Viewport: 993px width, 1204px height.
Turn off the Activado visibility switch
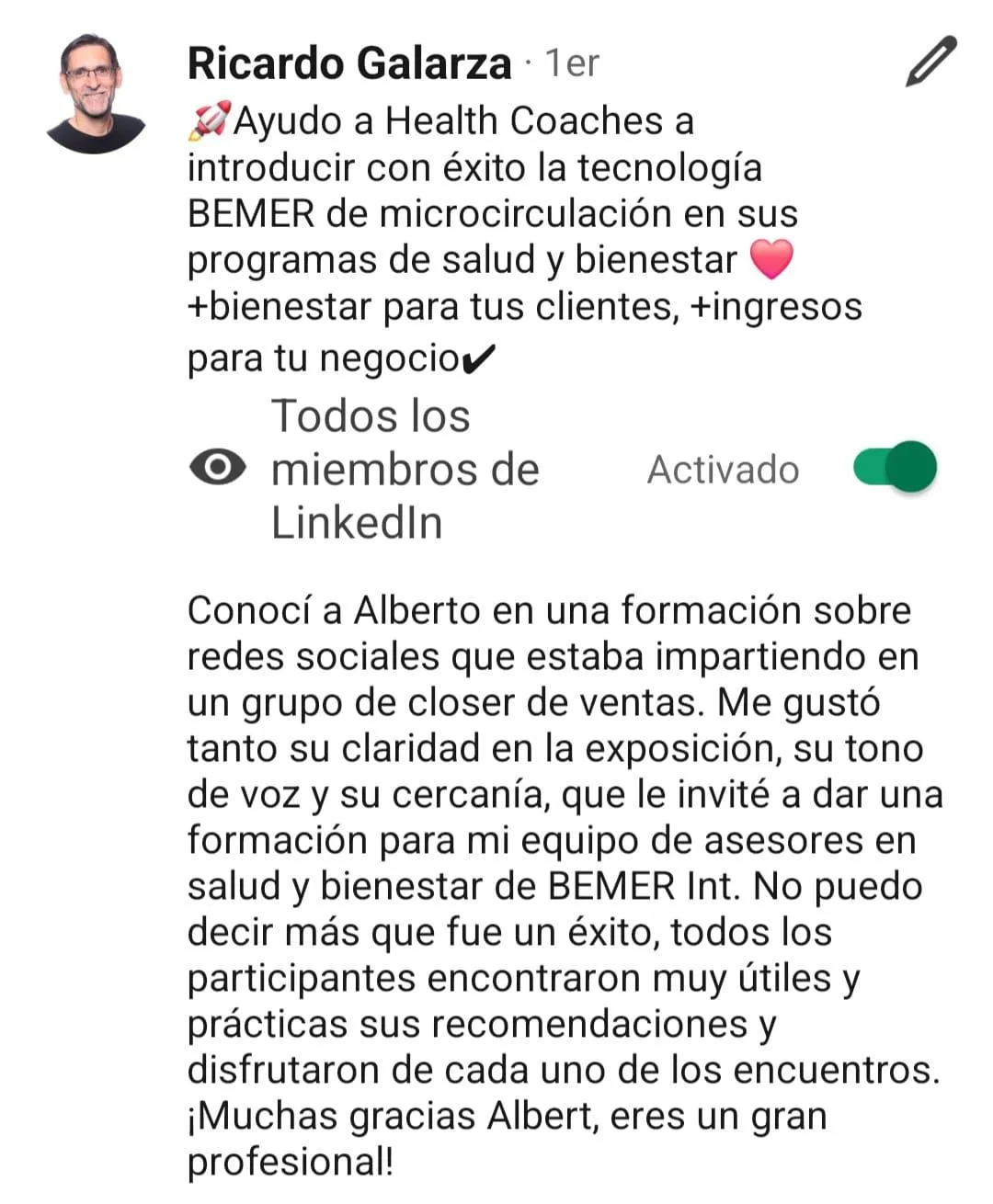coord(895,467)
